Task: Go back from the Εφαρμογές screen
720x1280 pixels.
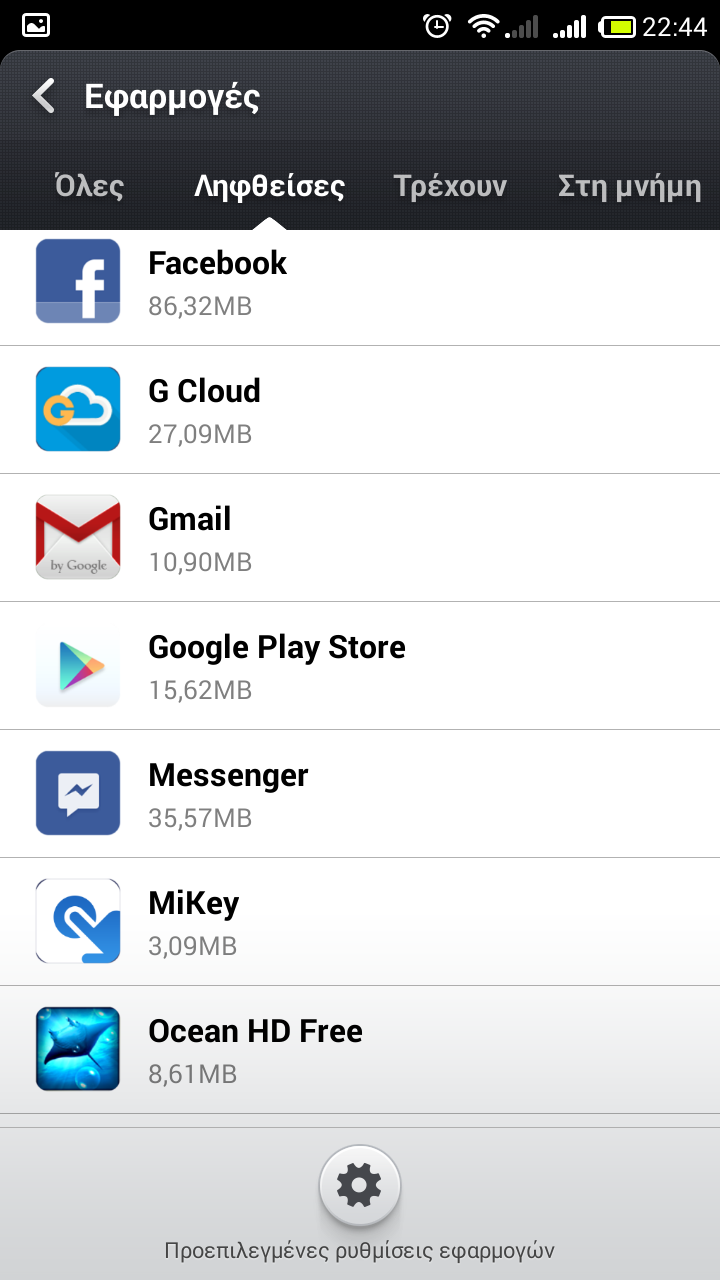Action: pyautogui.click(x=44, y=97)
